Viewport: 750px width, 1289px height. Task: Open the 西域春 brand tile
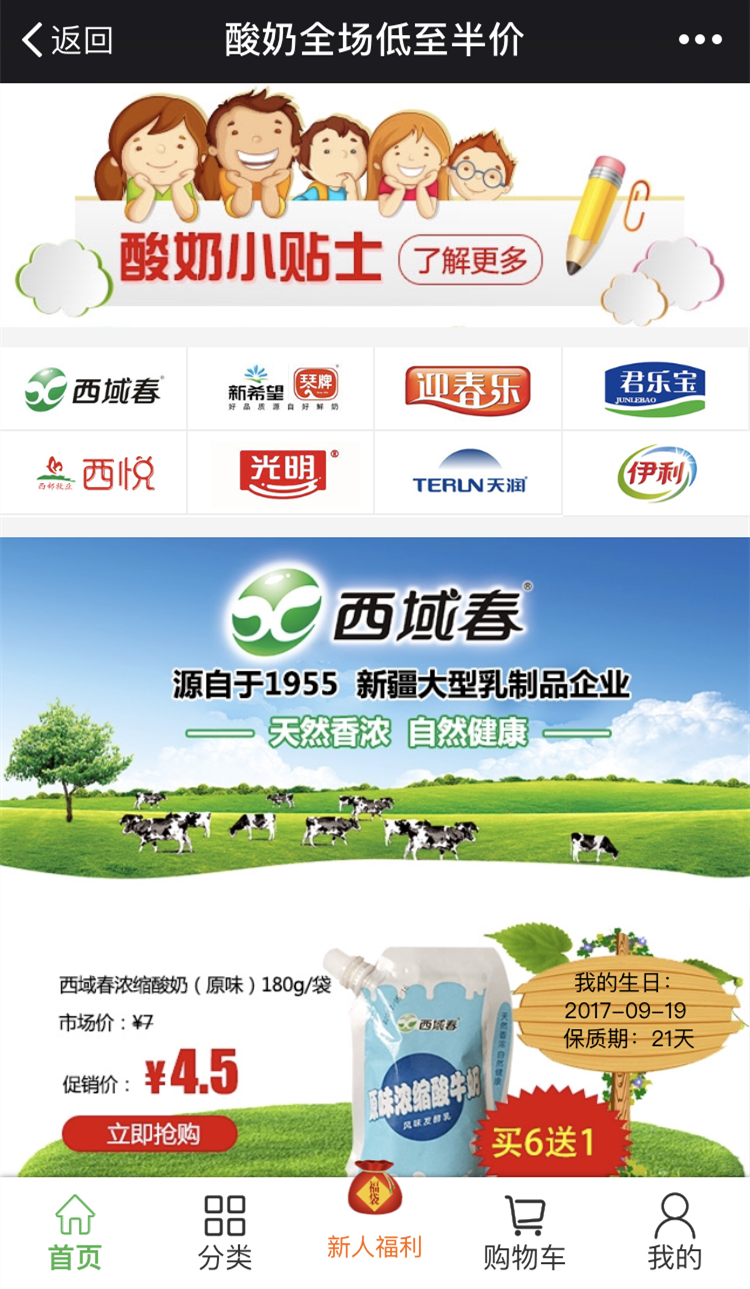(93, 389)
